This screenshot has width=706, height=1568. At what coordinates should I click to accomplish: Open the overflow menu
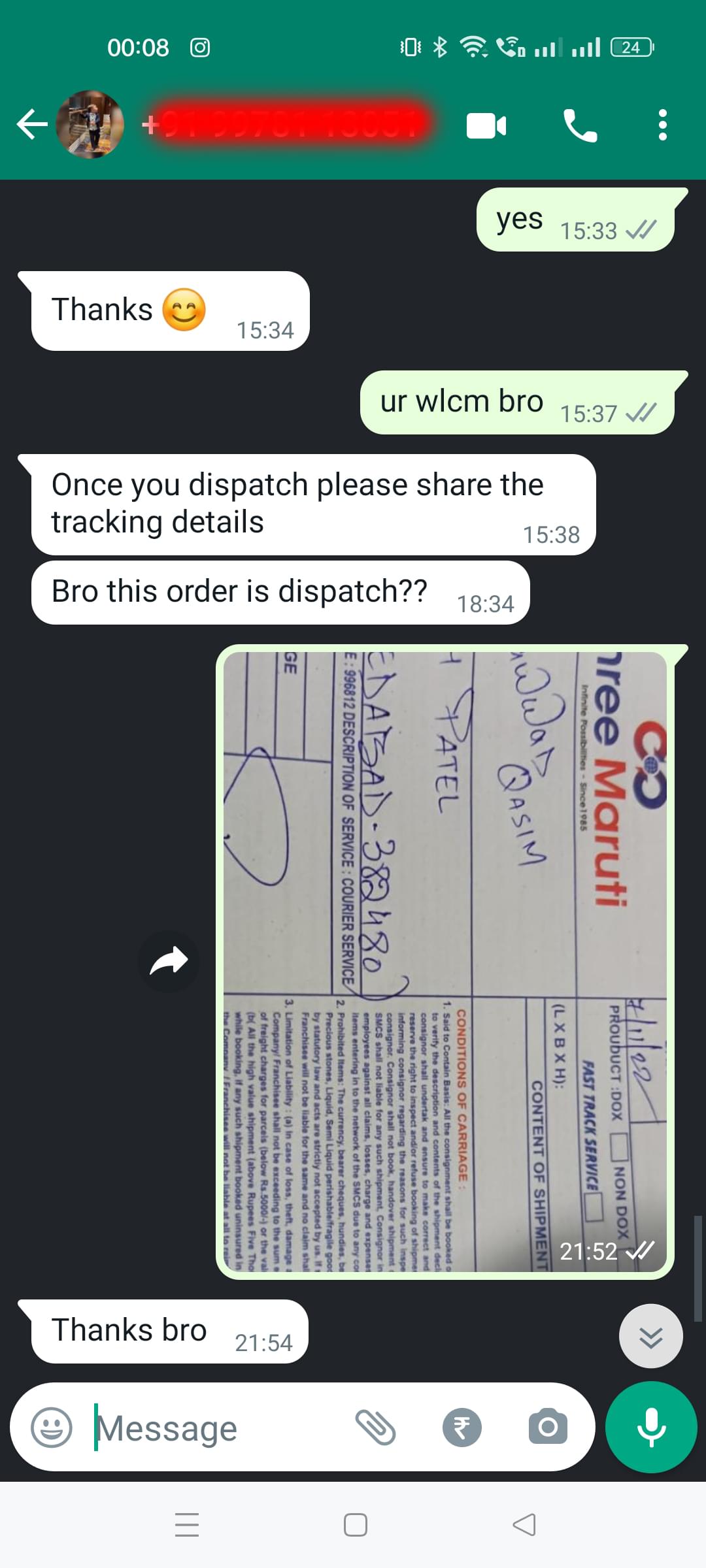point(662,125)
